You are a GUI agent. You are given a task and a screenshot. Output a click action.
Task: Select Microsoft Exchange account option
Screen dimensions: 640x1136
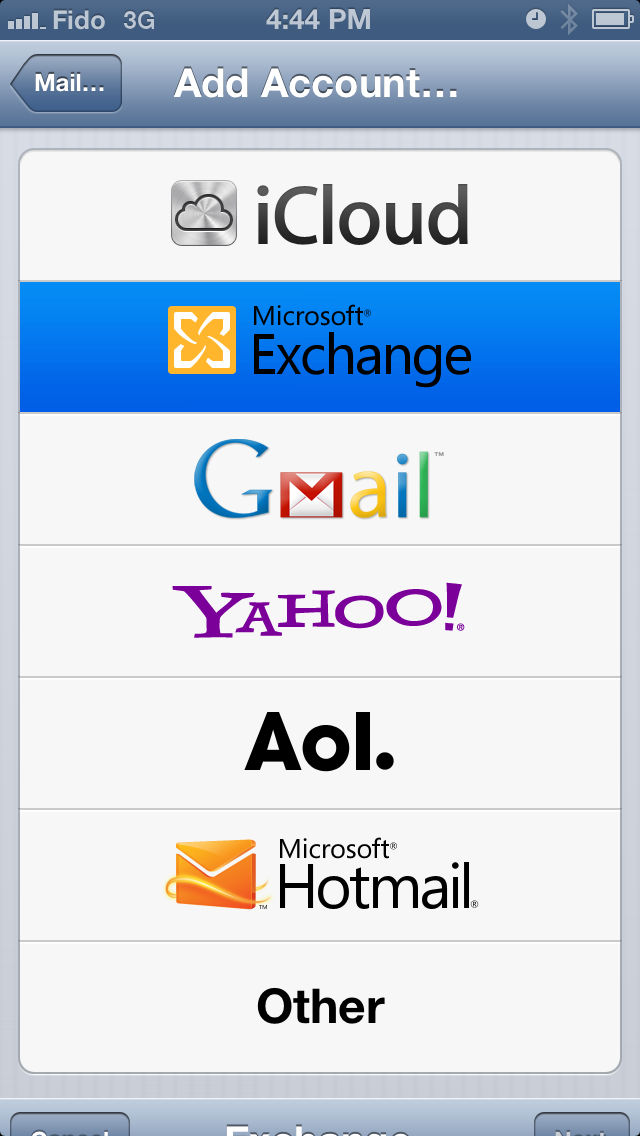[320, 347]
